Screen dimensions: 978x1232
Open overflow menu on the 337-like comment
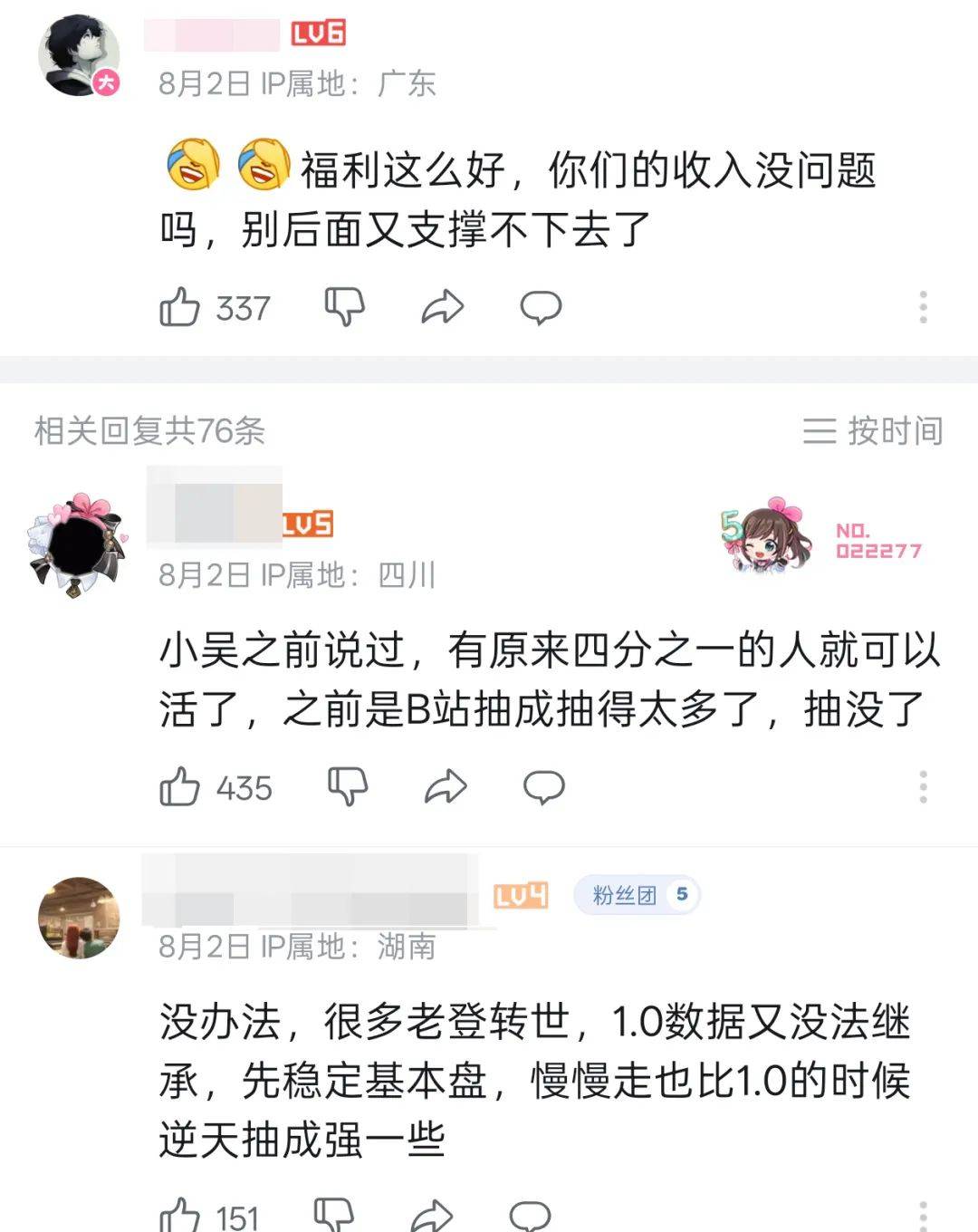click(923, 308)
